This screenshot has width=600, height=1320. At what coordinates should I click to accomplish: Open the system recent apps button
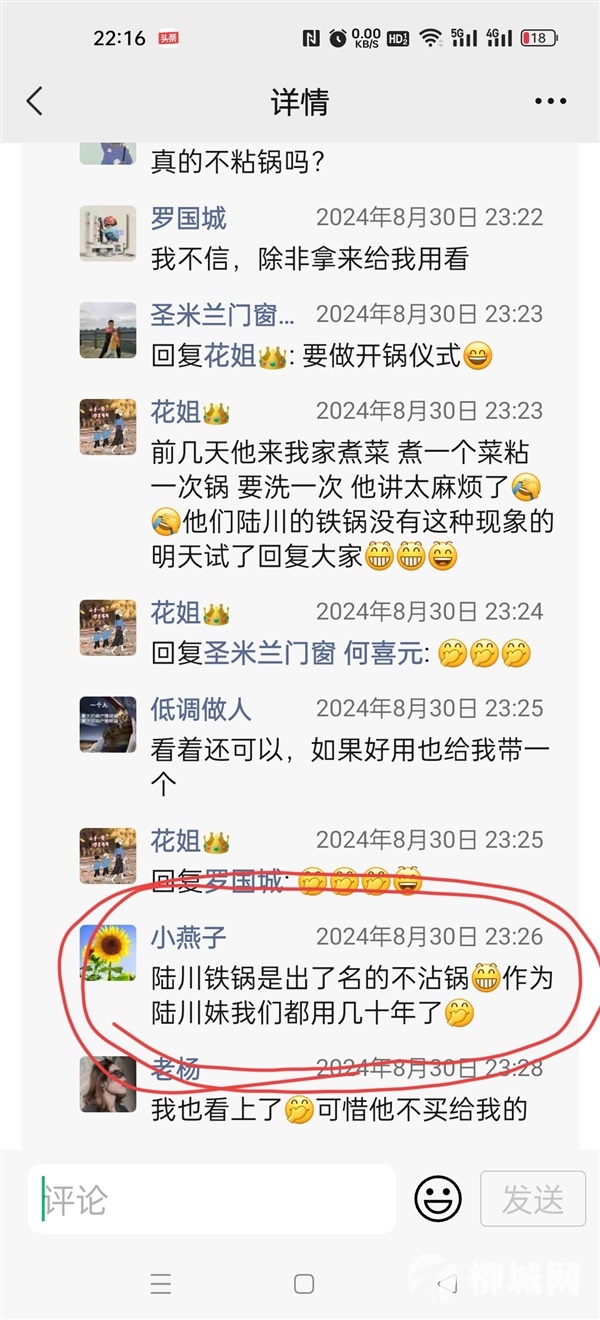click(161, 1284)
